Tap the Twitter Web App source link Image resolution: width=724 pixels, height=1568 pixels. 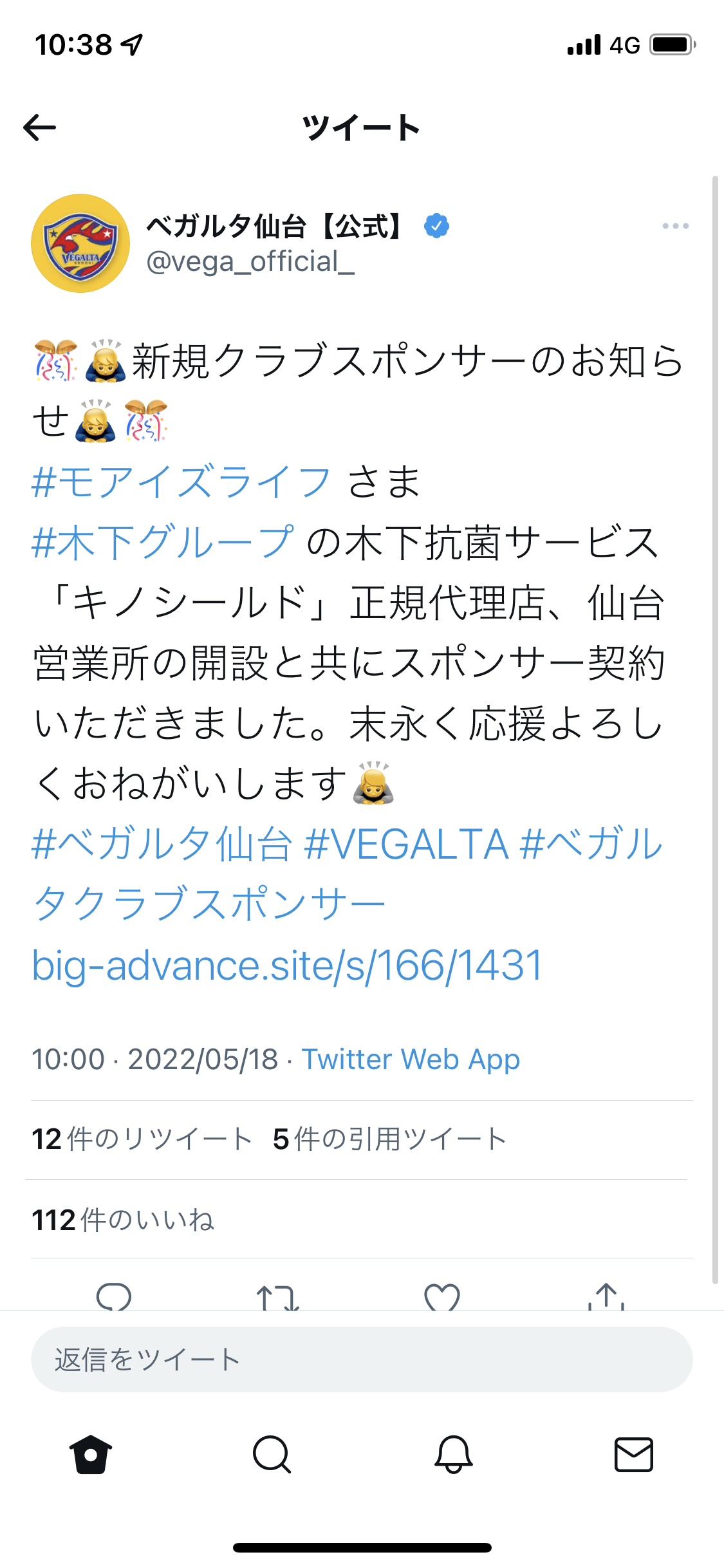point(411,1059)
